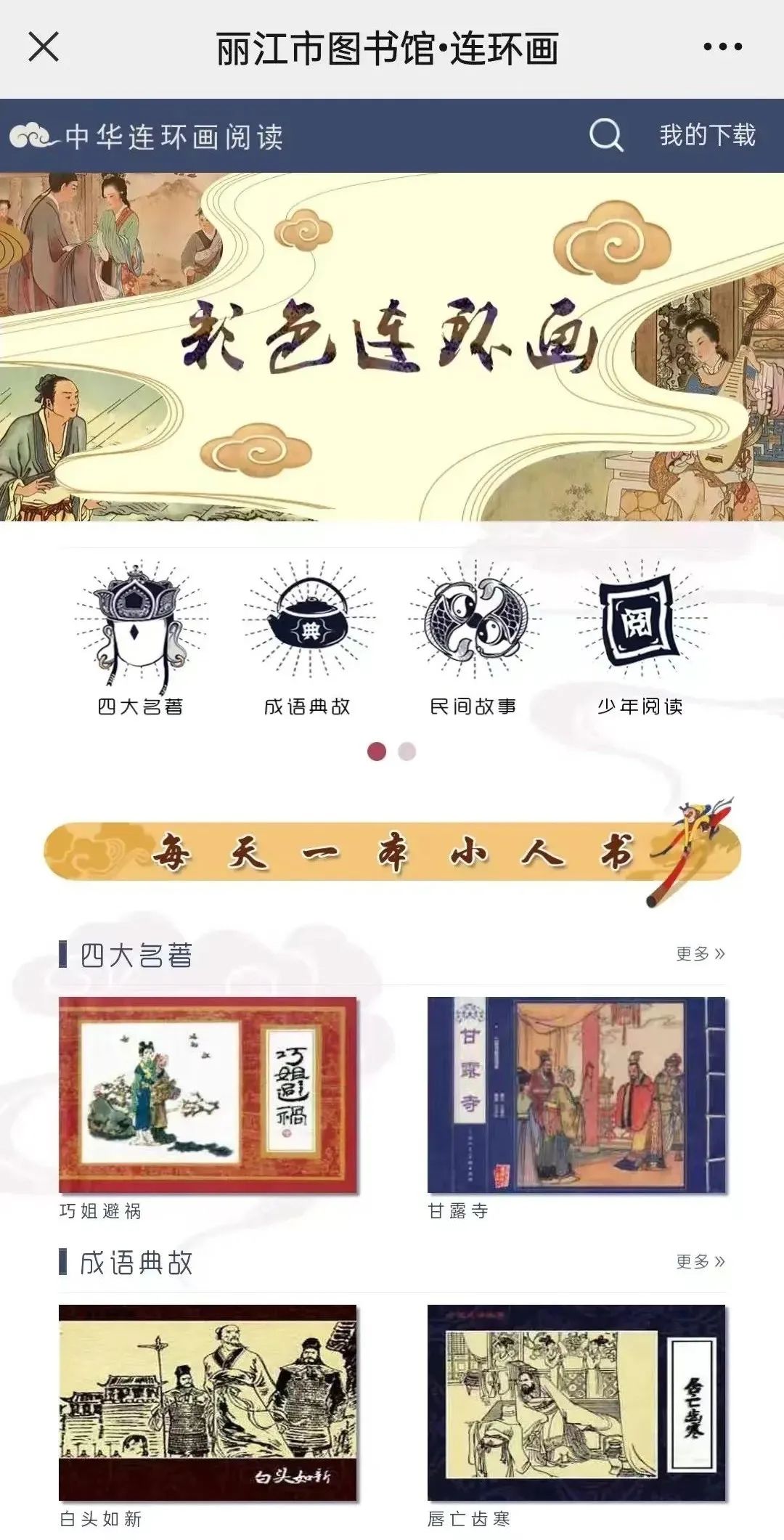Go to 我的下载
784x1540 pixels.
(707, 135)
